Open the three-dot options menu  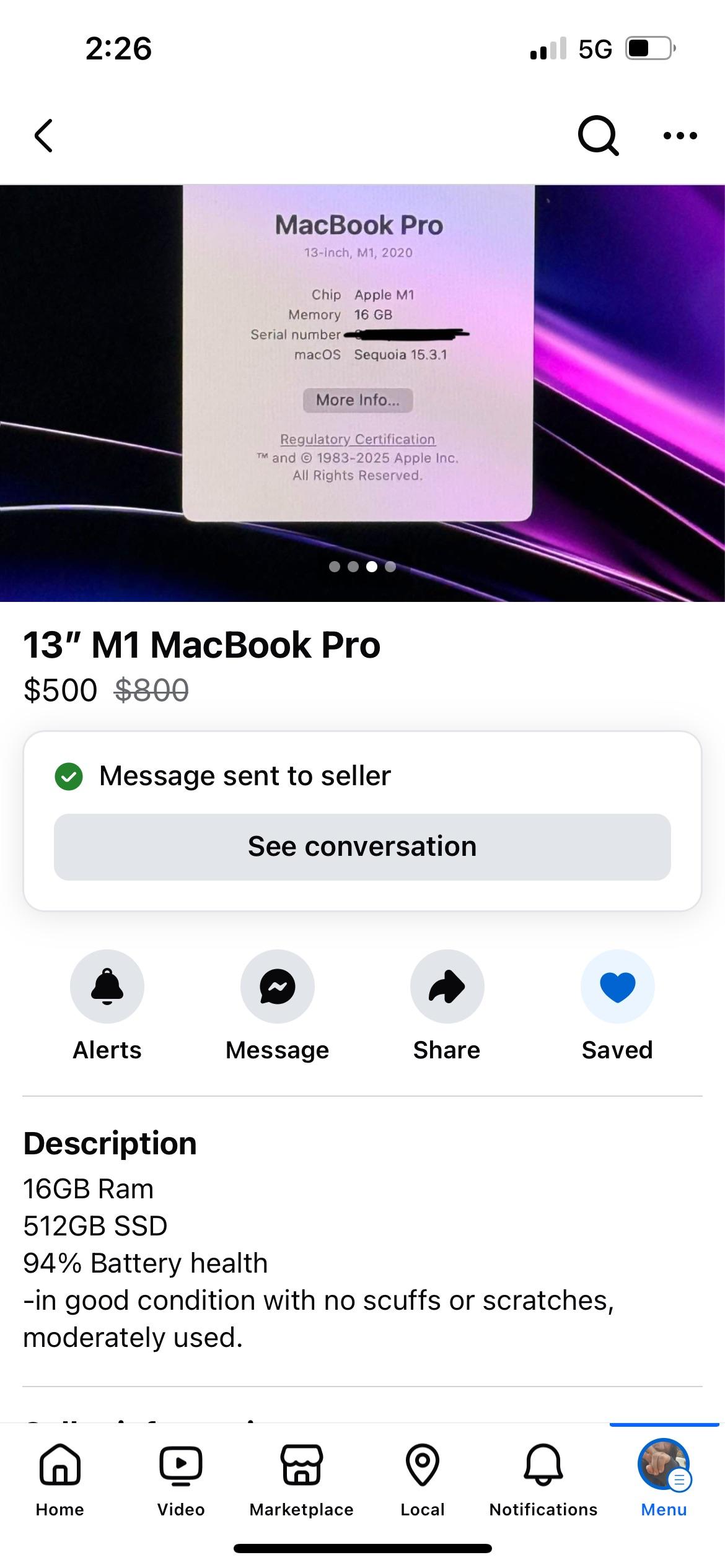pos(679,135)
